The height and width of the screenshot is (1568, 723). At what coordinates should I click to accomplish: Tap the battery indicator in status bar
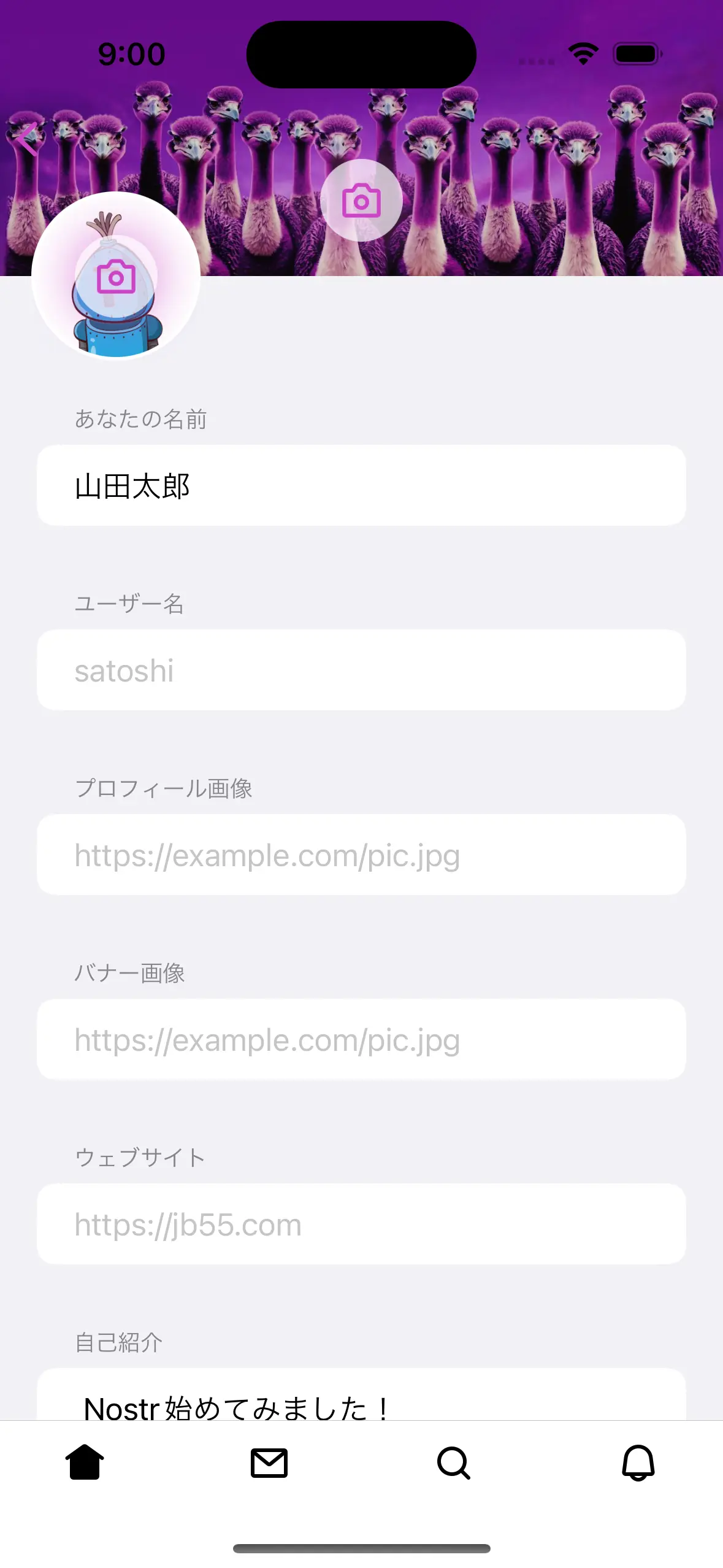coord(637,54)
